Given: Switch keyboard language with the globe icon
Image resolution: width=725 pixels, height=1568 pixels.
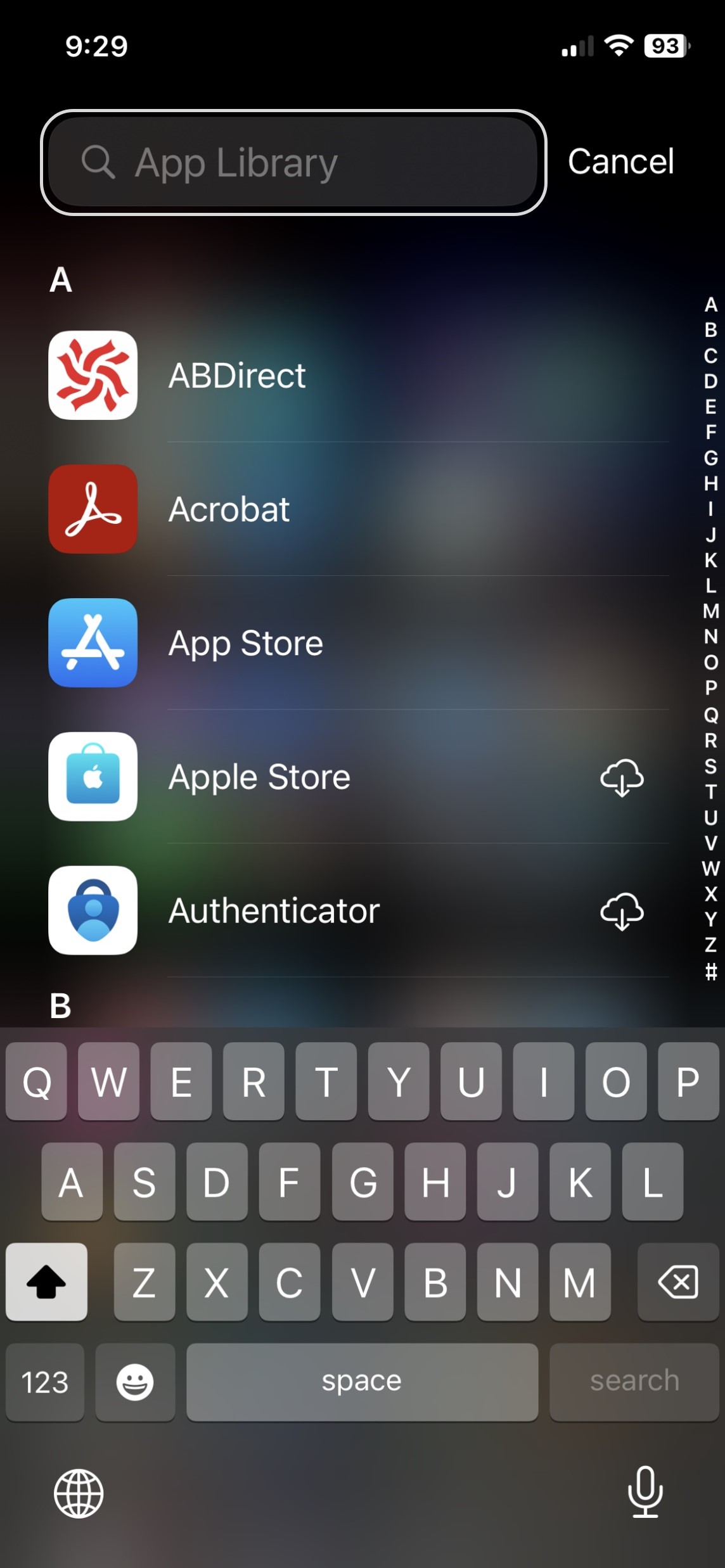Looking at the screenshot, I should [79, 1493].
